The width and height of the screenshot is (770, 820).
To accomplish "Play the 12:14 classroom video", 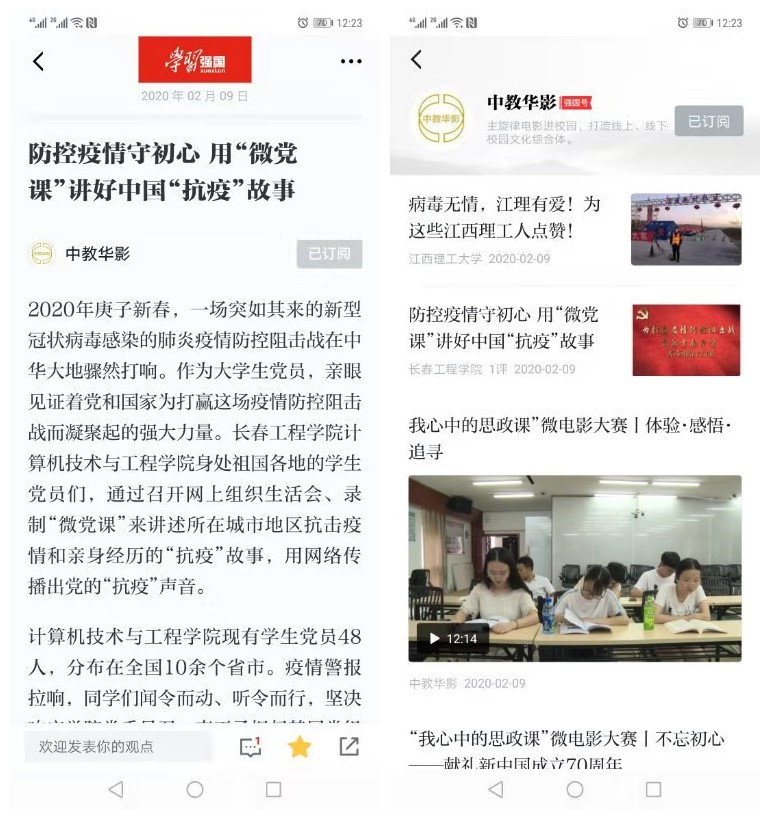I will click(575, 568).
